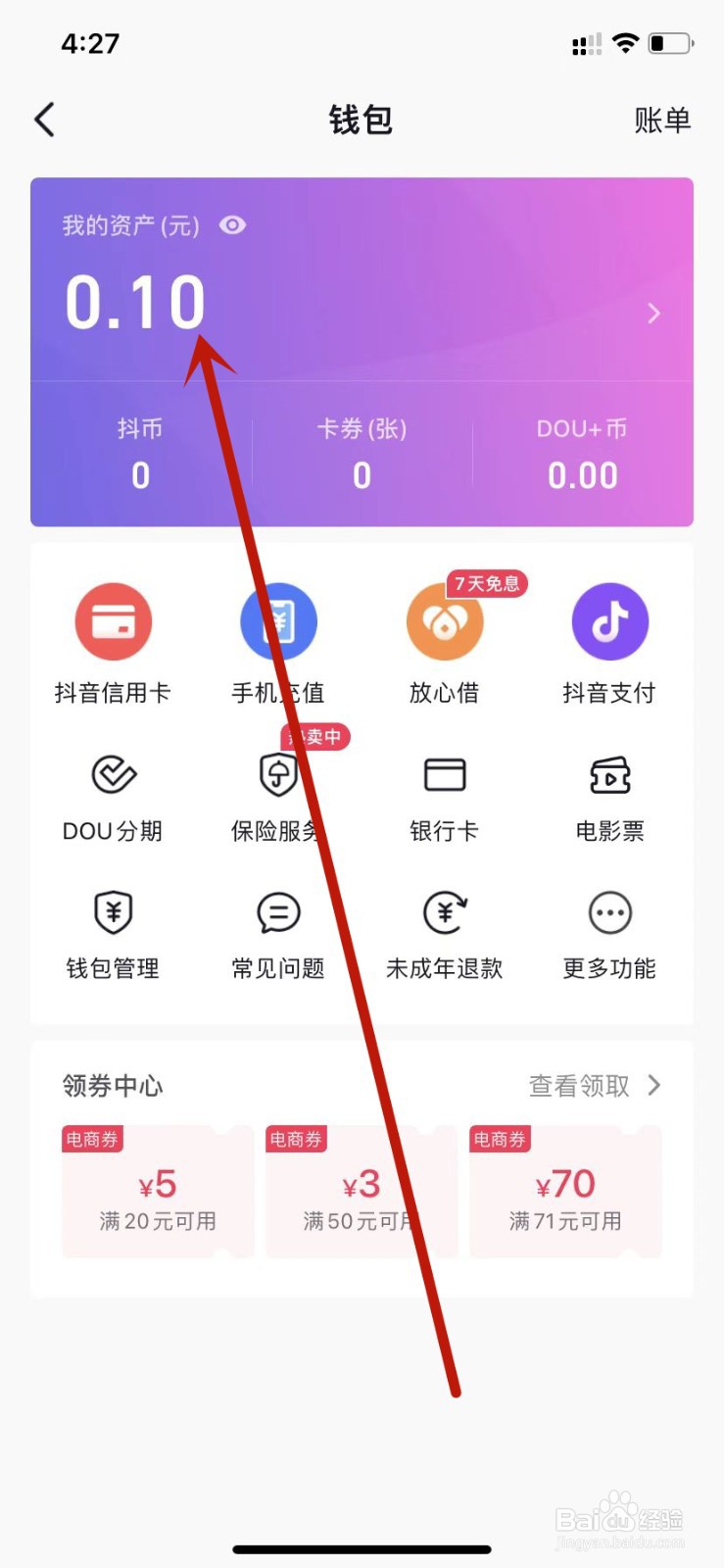Open 更多功能 more functions
724x1568 pixels.
point(609,933)
